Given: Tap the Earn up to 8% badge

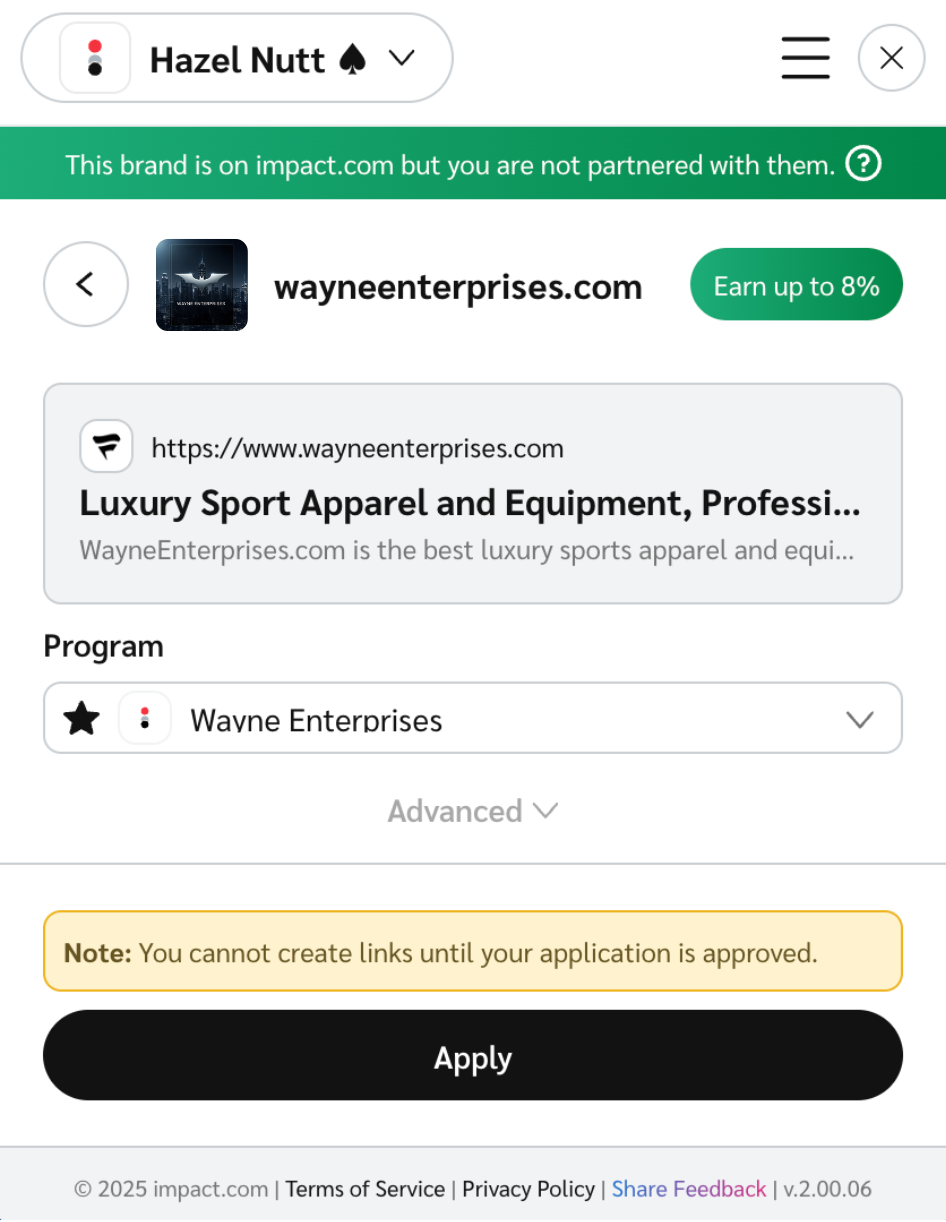Looking at the screenshot, I should (796, 286).
